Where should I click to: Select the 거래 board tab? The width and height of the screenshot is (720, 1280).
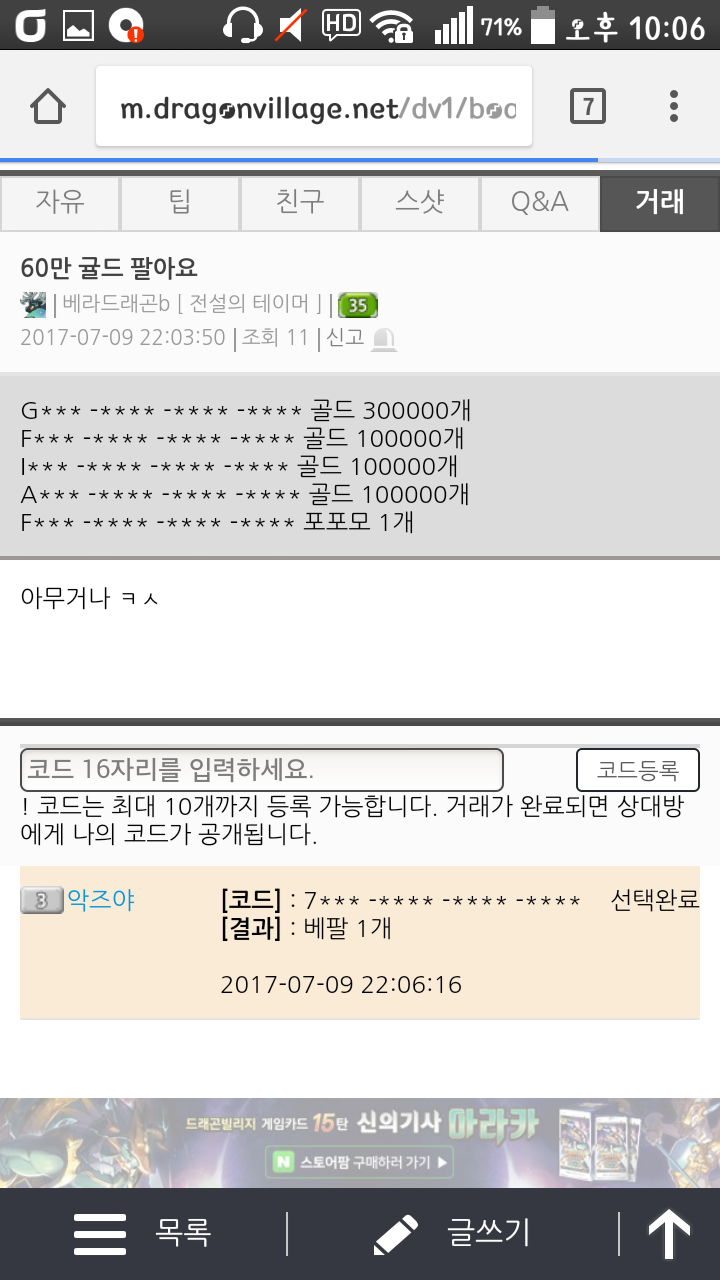coord(660,203)
